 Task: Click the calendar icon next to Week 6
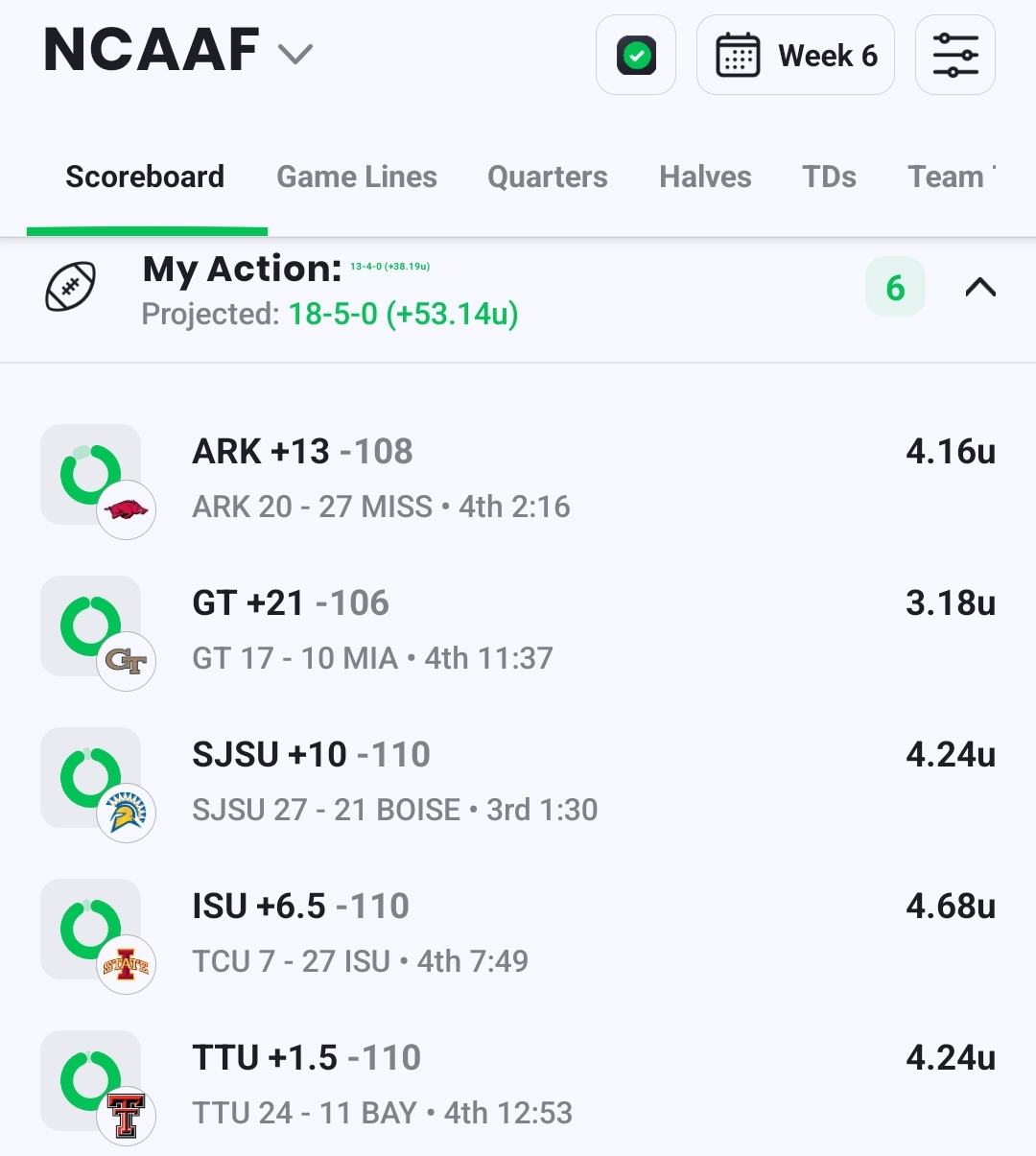coord(742,56)
